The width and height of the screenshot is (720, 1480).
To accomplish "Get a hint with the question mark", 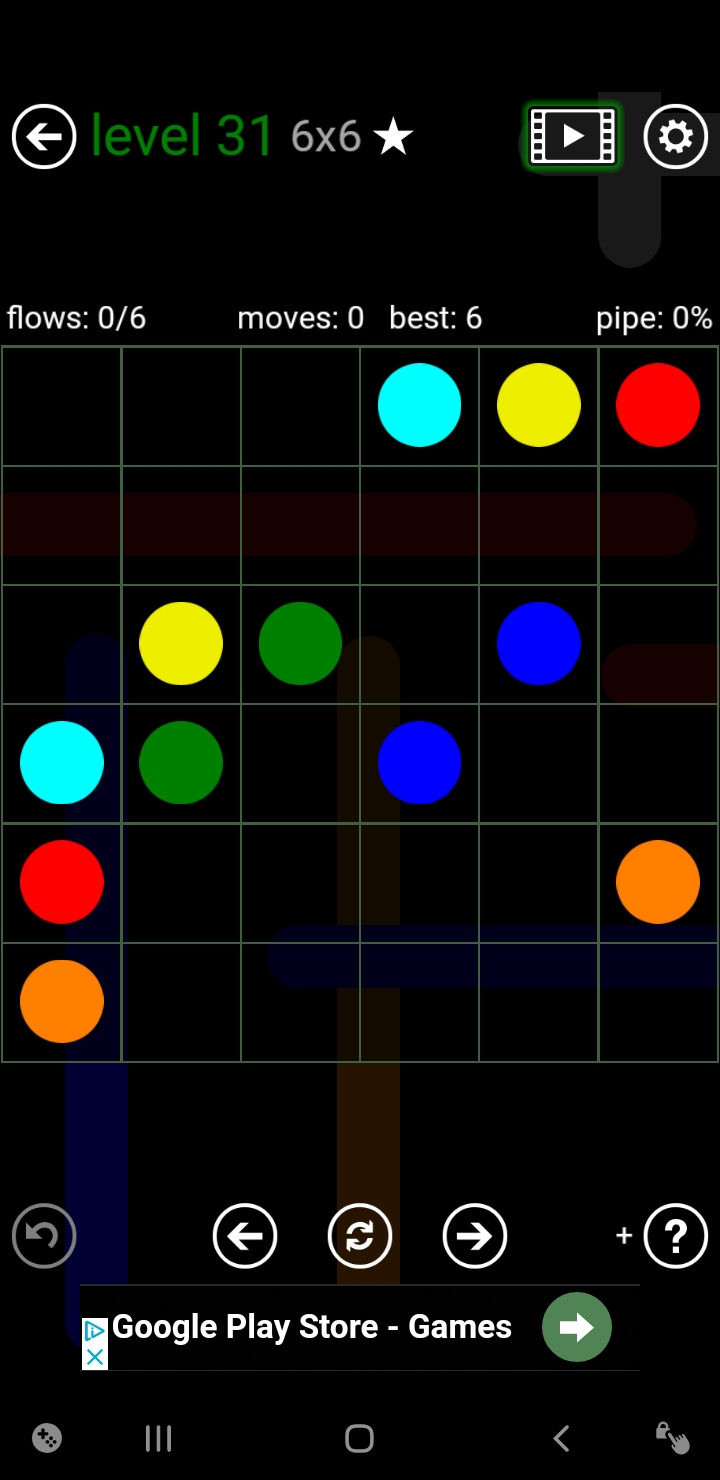I will point(676,1236).
